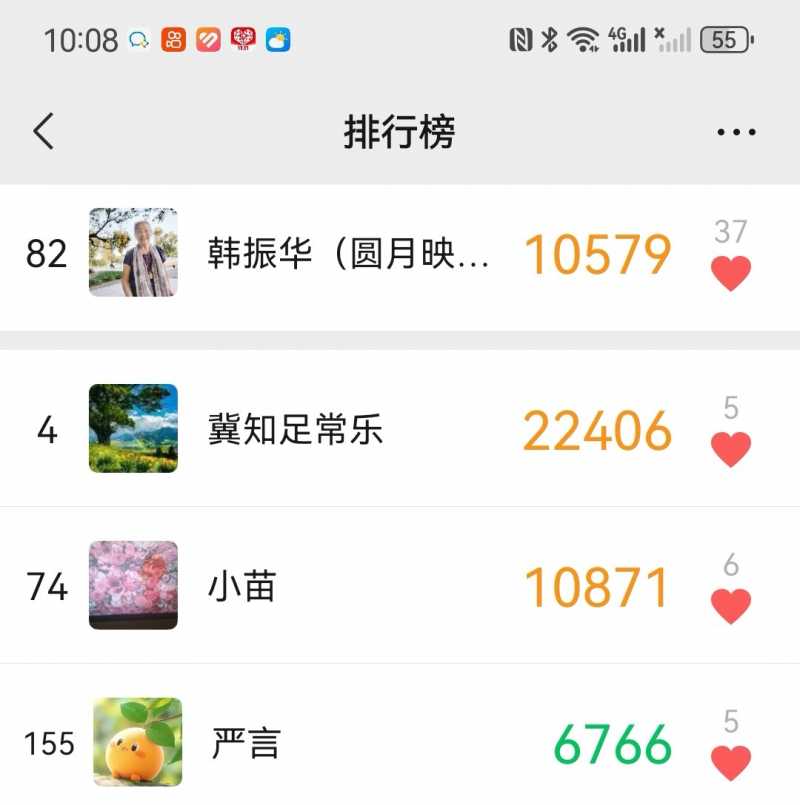
Task: Like 严言's 6766 steps
Action: click(x=730, y=762)
